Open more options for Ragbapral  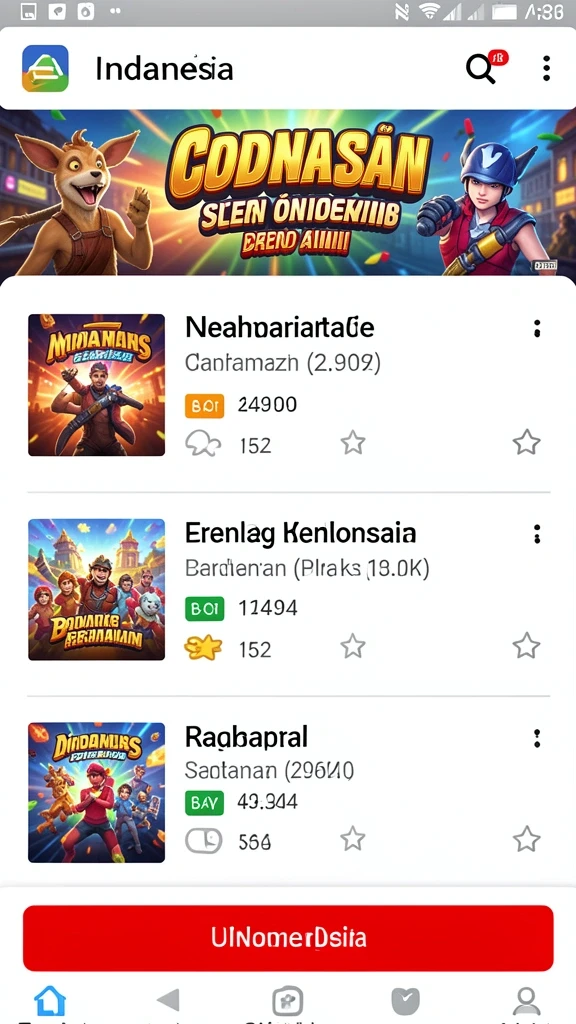[537, 739]
